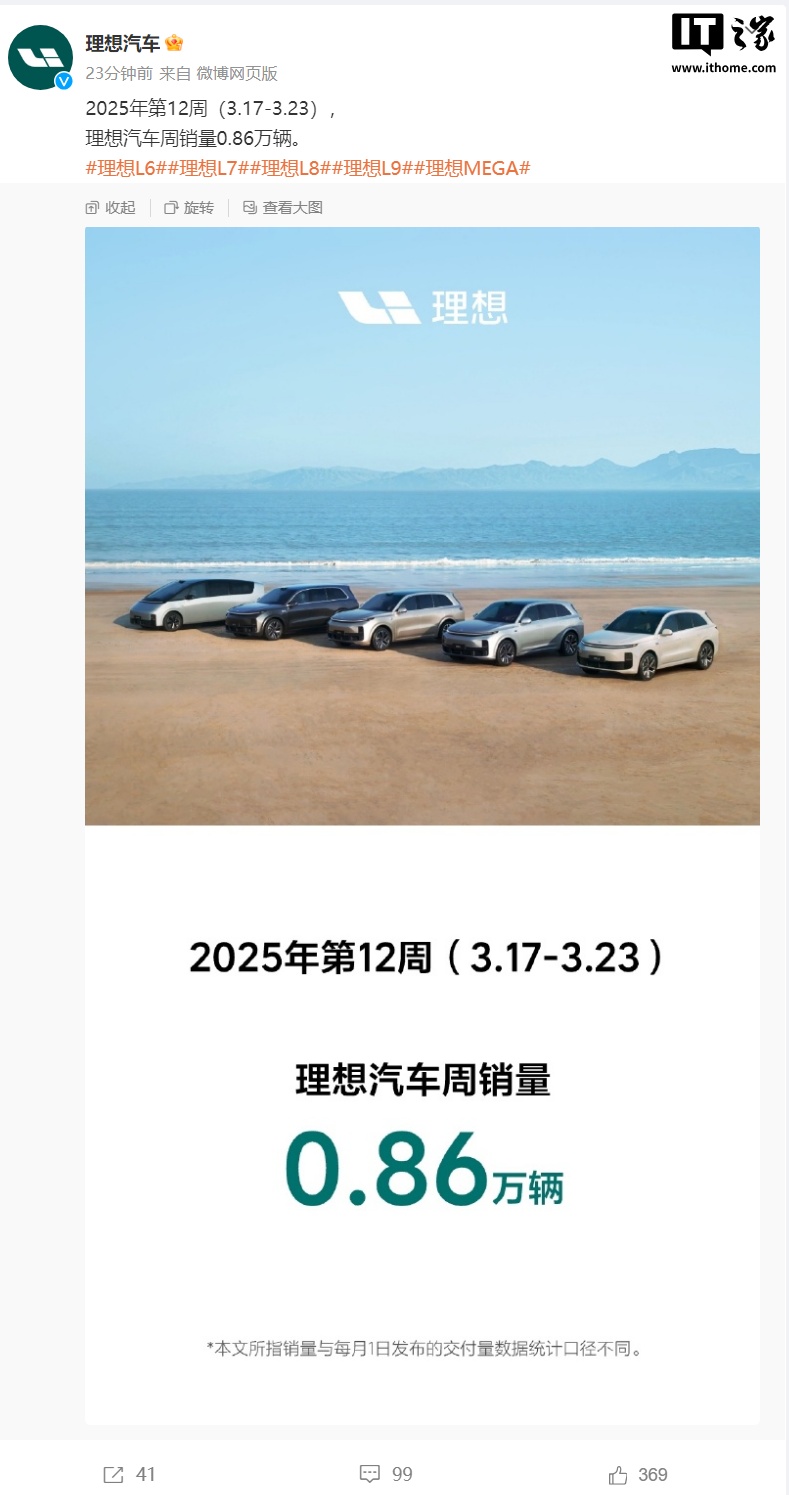Like this 理想汽车 post
Image resolution: width=789 pixels, height=1495 pixels.
(638, 1474)
